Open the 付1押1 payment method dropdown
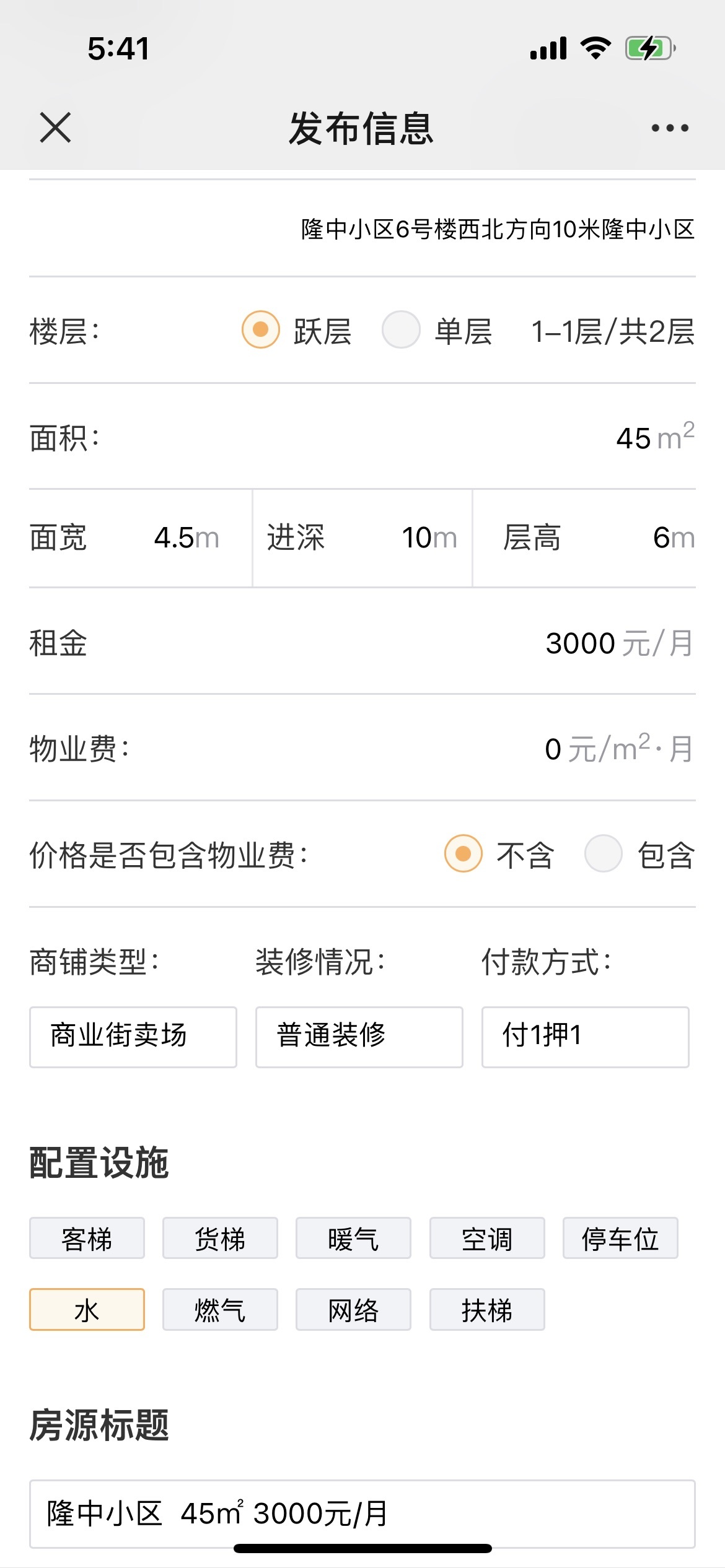This screenshot has height=1568, width=725. 586,1037
